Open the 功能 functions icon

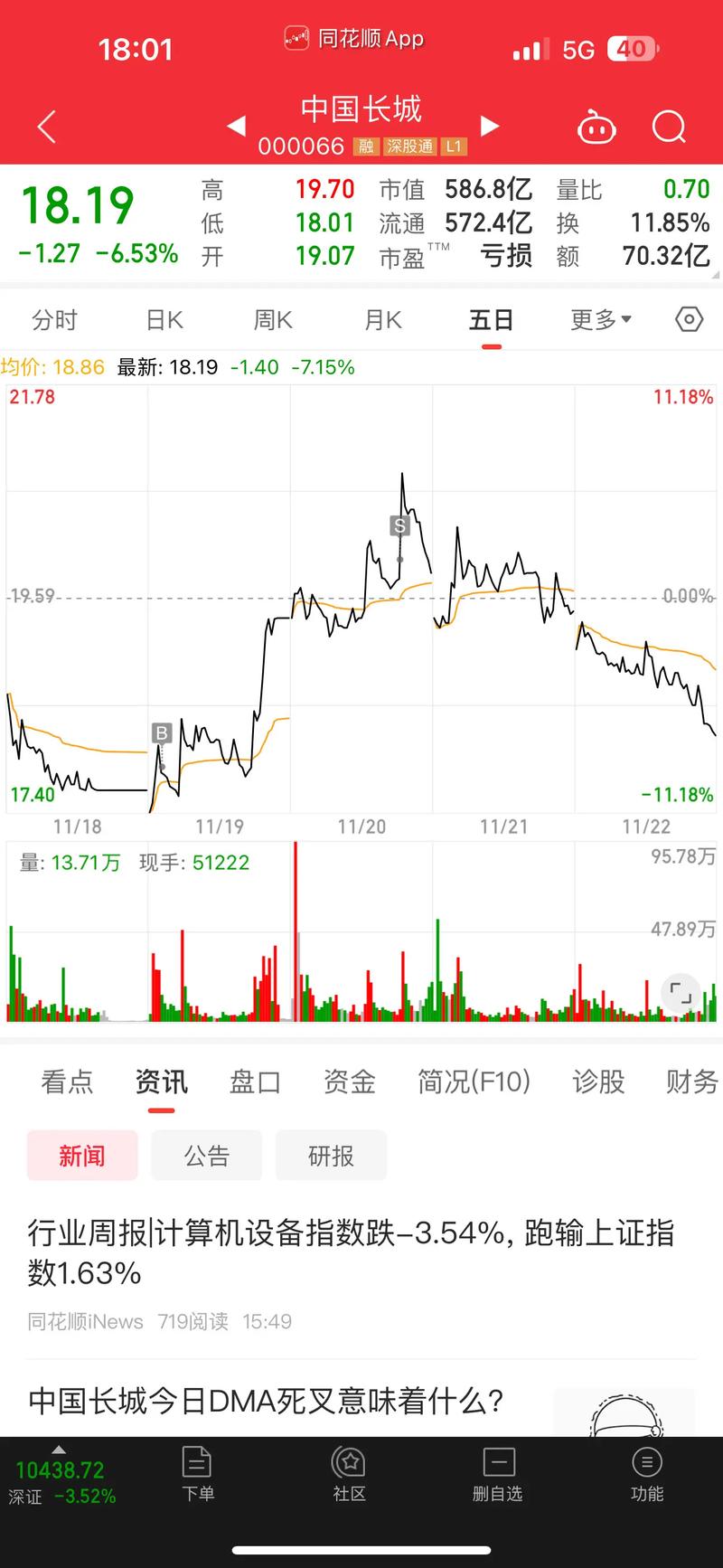pos(647,1476)
